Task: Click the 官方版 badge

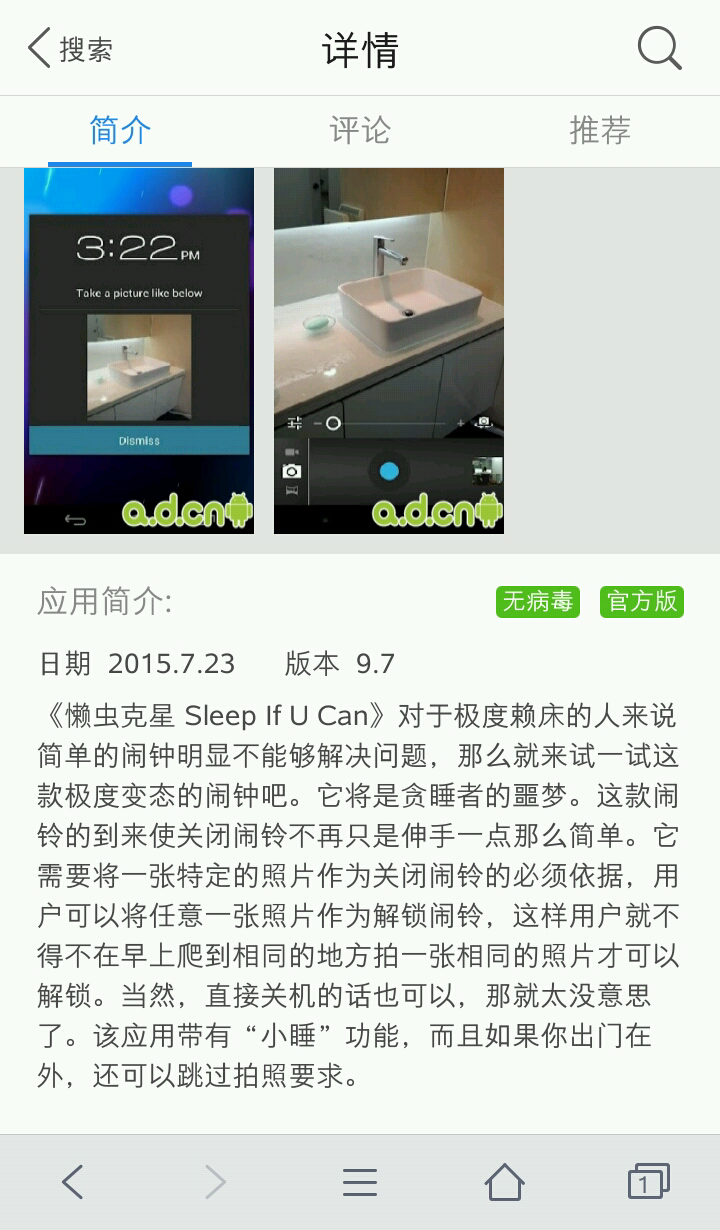Action: click(641, 602)
